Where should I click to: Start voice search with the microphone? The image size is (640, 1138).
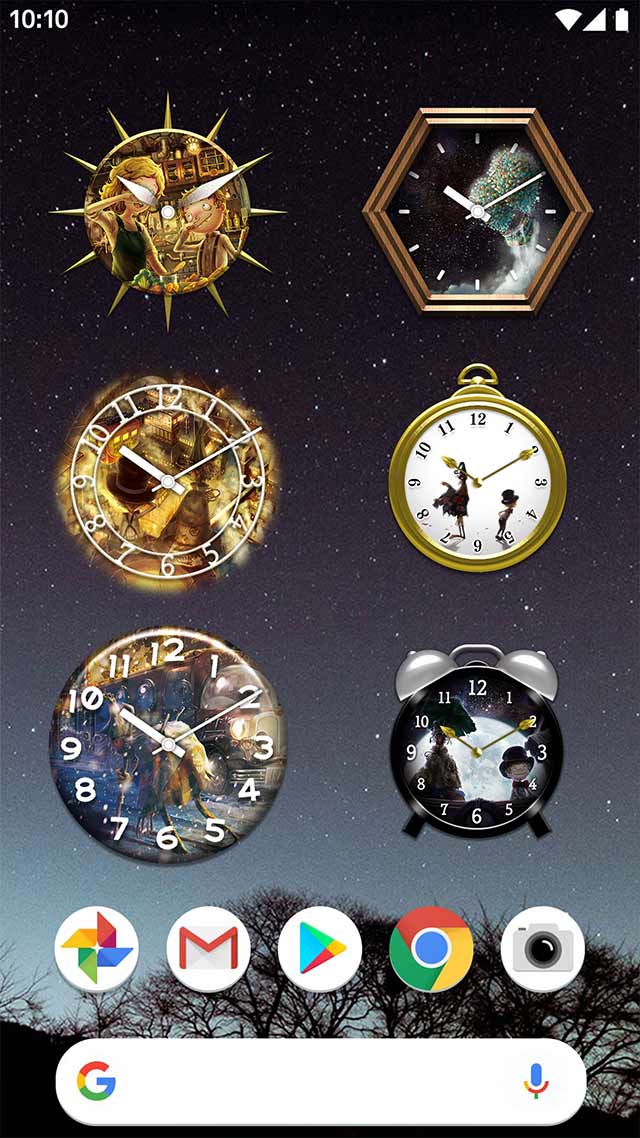click(536, 1081)
